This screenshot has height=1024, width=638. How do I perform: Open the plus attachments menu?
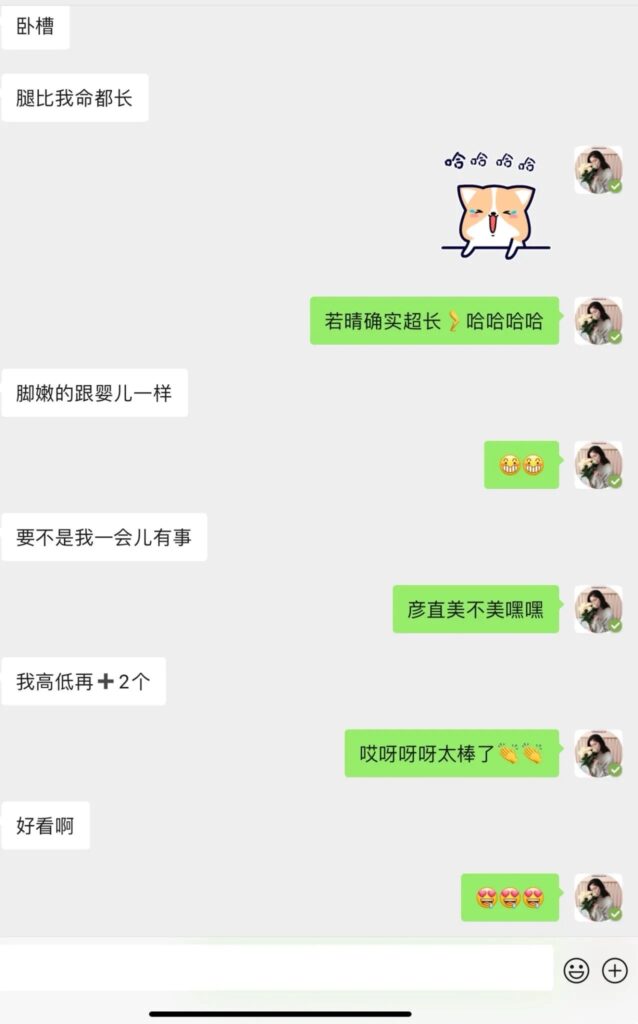click(x=615, y=970)
